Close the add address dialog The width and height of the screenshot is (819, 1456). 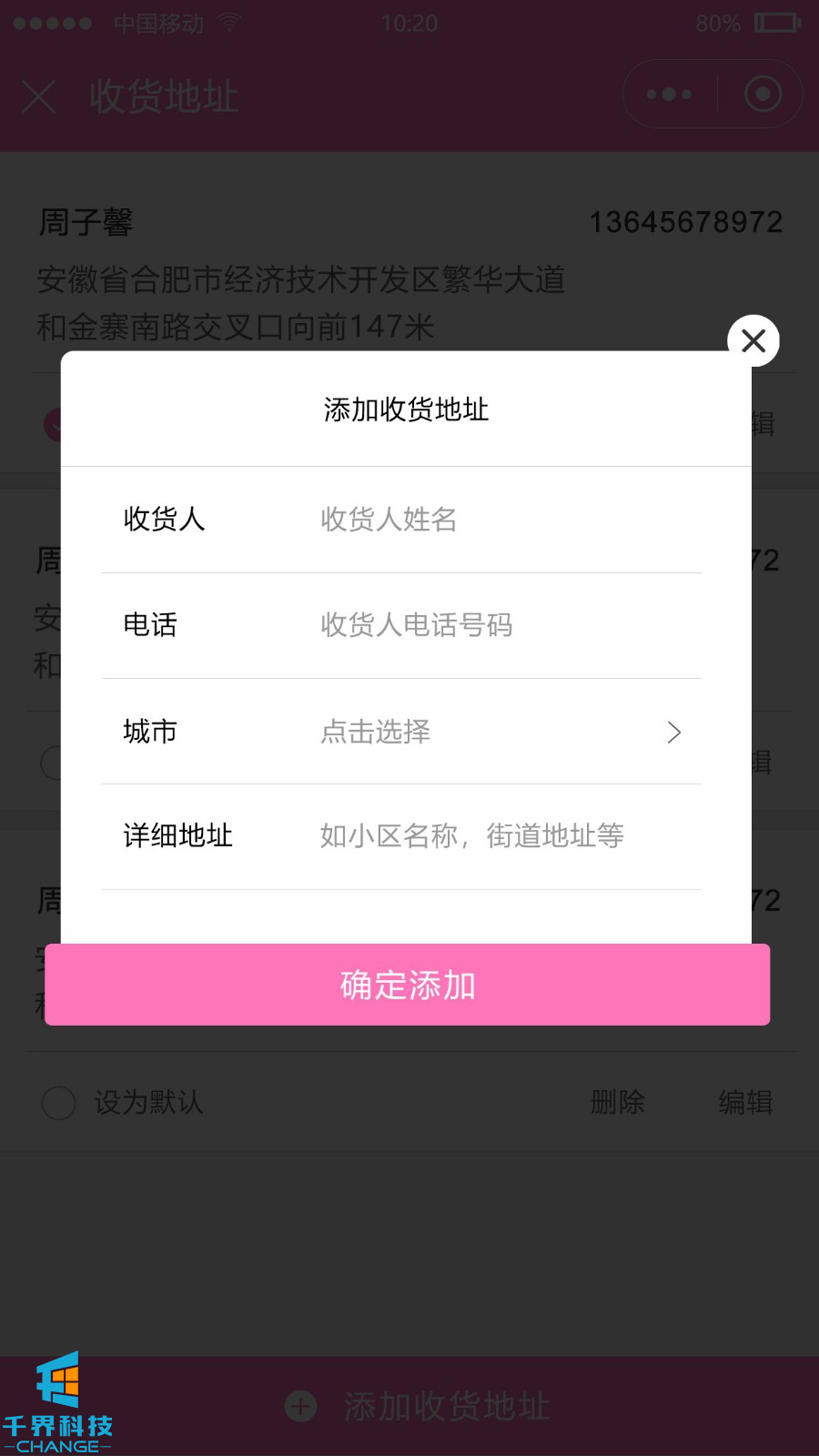pos(753,341)
